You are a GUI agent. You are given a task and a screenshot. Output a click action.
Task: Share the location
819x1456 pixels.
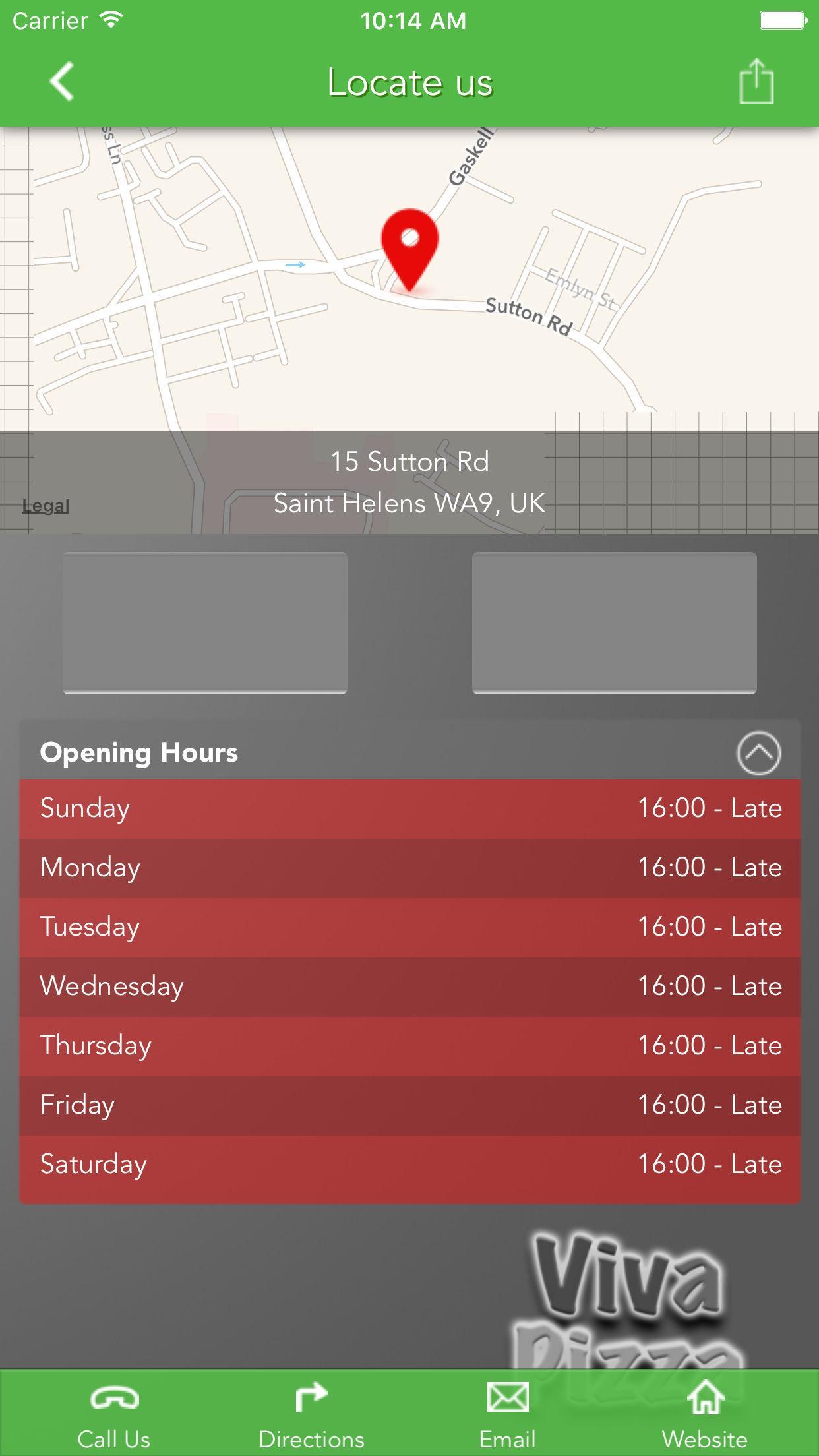tap(756, 82)
